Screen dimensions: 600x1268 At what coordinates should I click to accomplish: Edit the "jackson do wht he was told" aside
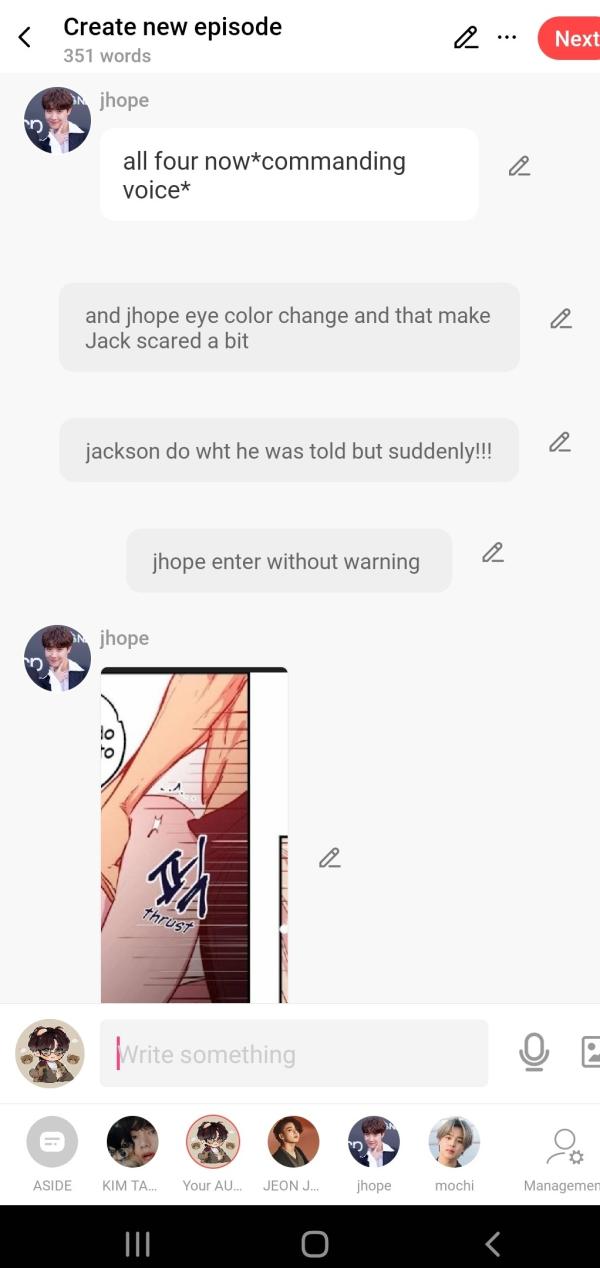click(560, 442)
